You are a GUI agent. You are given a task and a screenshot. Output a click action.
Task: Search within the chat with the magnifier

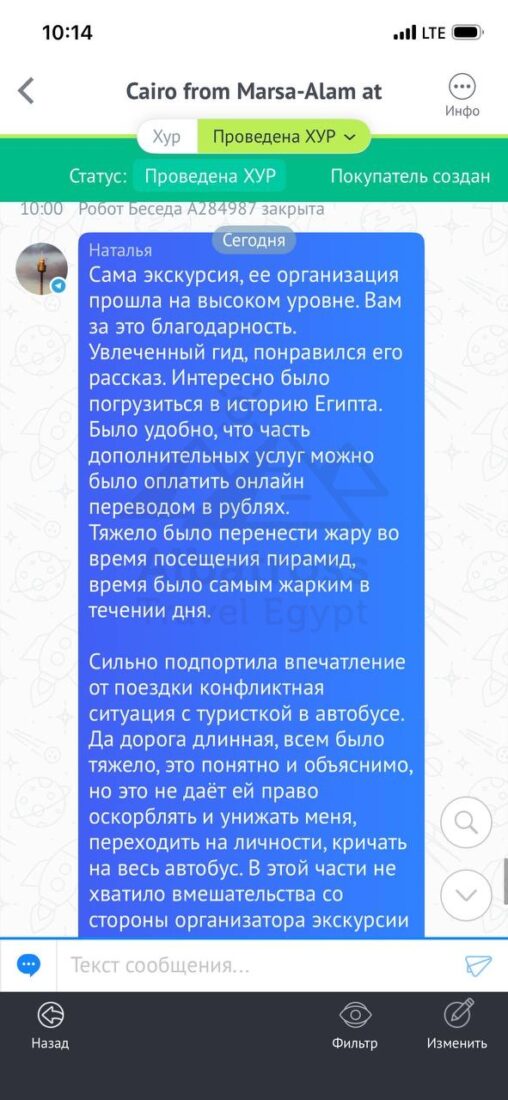pyautogui.click(x=467, y=822)
